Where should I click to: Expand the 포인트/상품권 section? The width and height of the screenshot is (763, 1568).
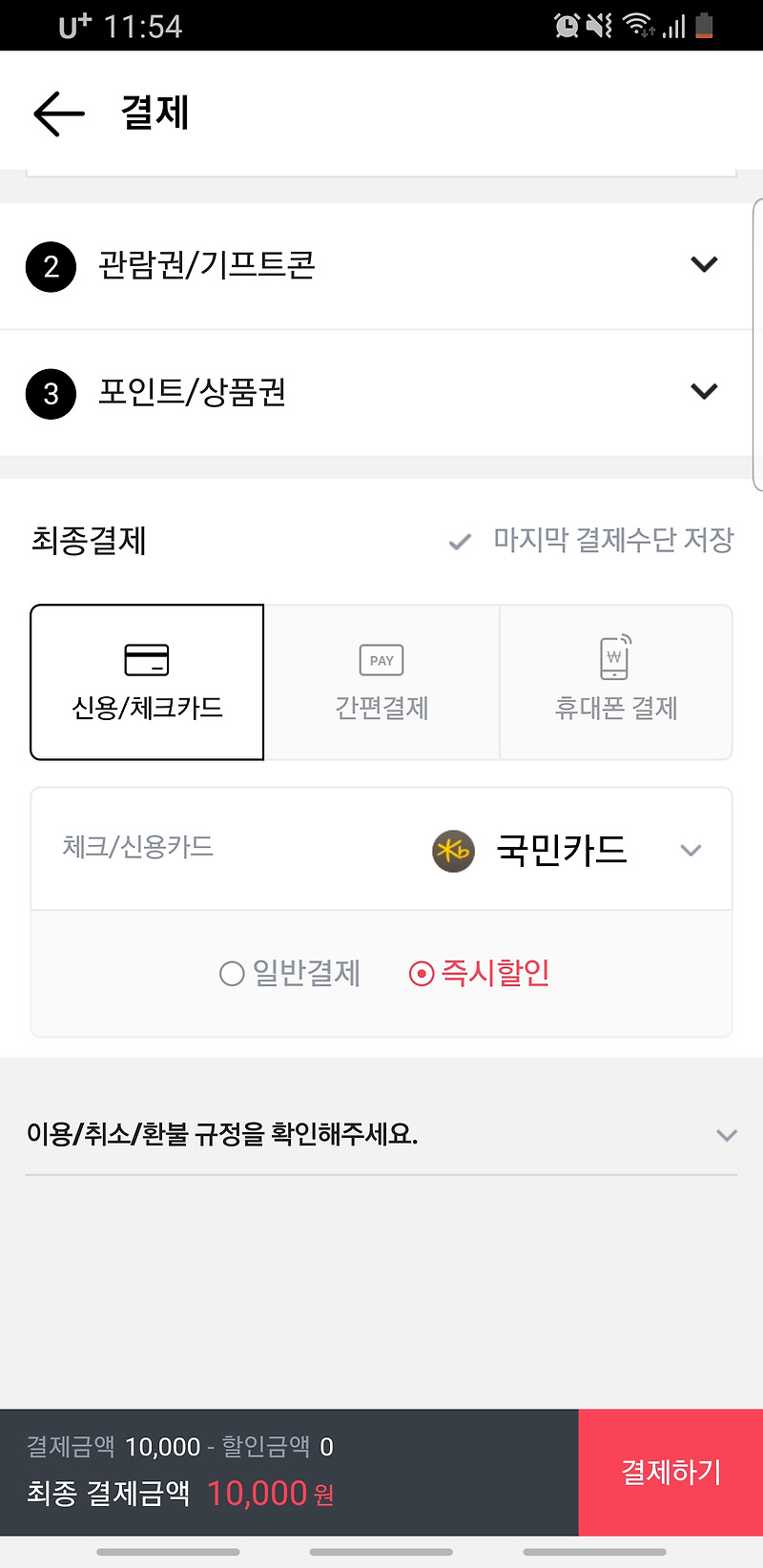point(381,392)
